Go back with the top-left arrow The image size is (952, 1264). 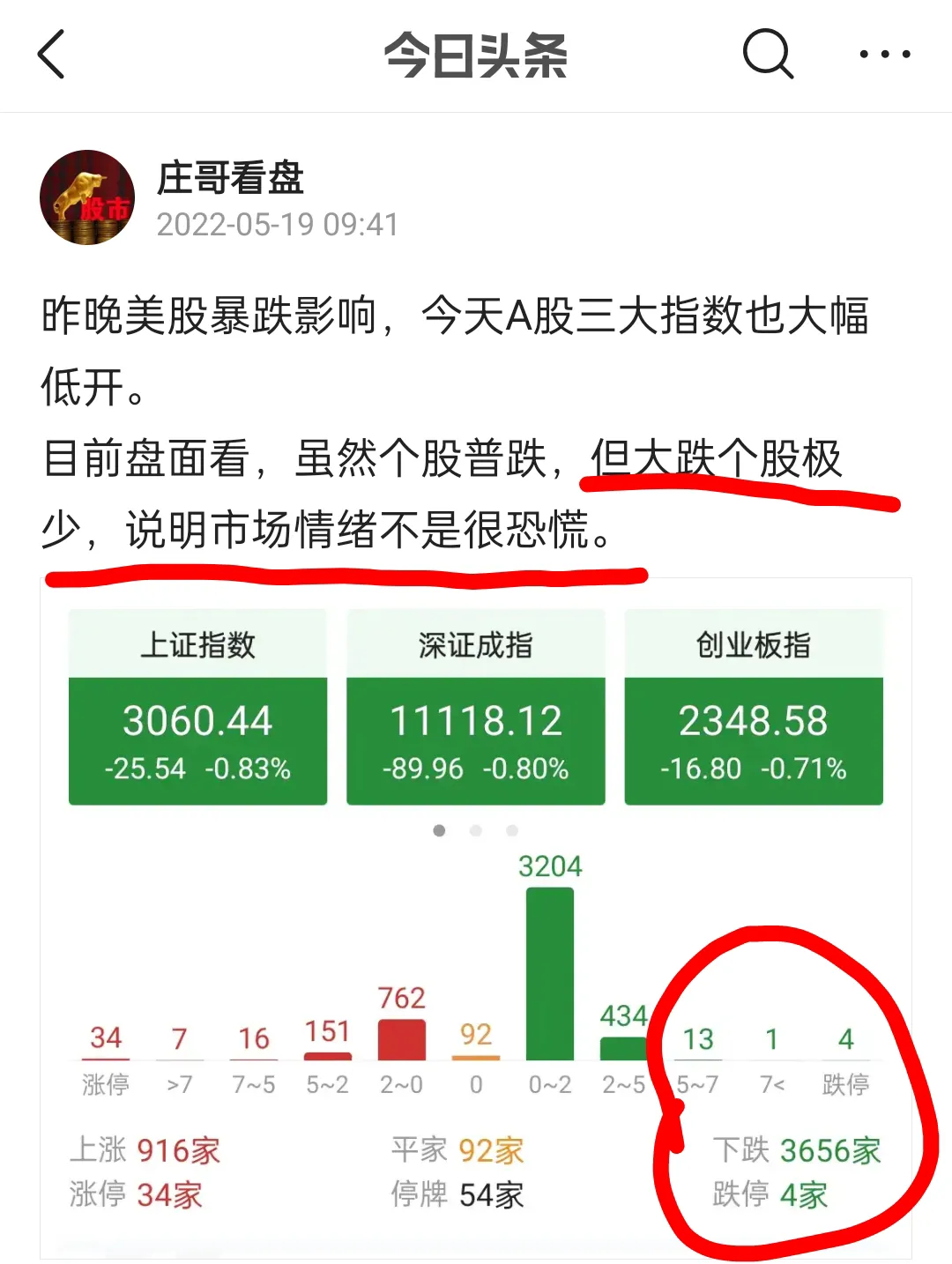(x=52, y=55)
